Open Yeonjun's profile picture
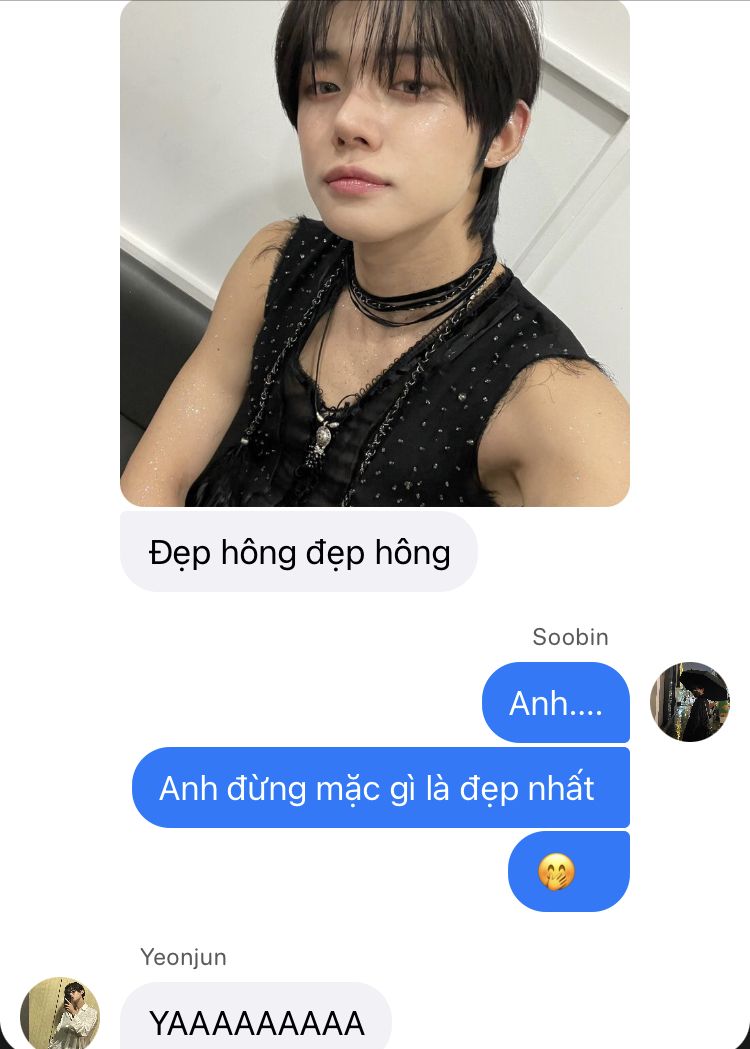 click(x=60, y=1014)
